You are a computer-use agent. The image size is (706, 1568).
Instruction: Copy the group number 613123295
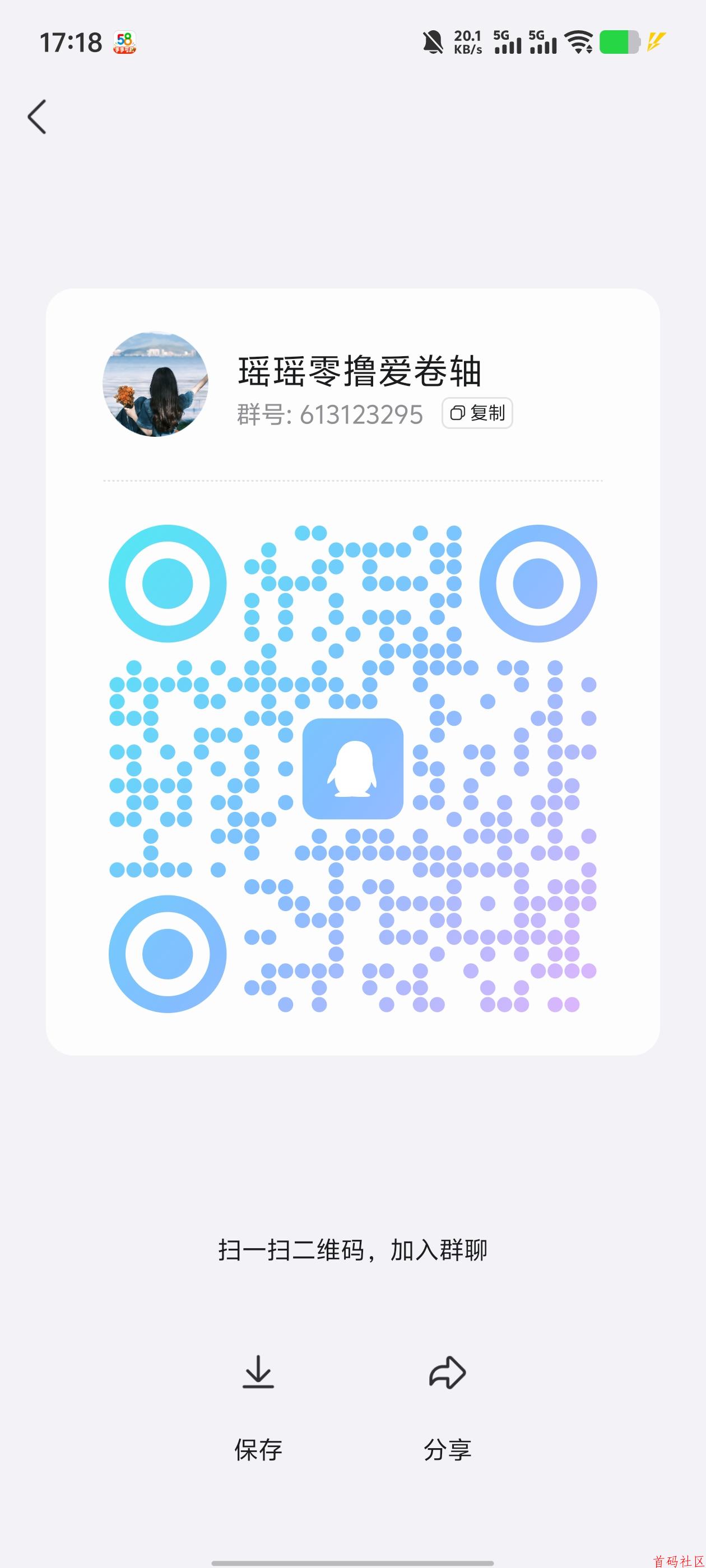coord(477,413)
